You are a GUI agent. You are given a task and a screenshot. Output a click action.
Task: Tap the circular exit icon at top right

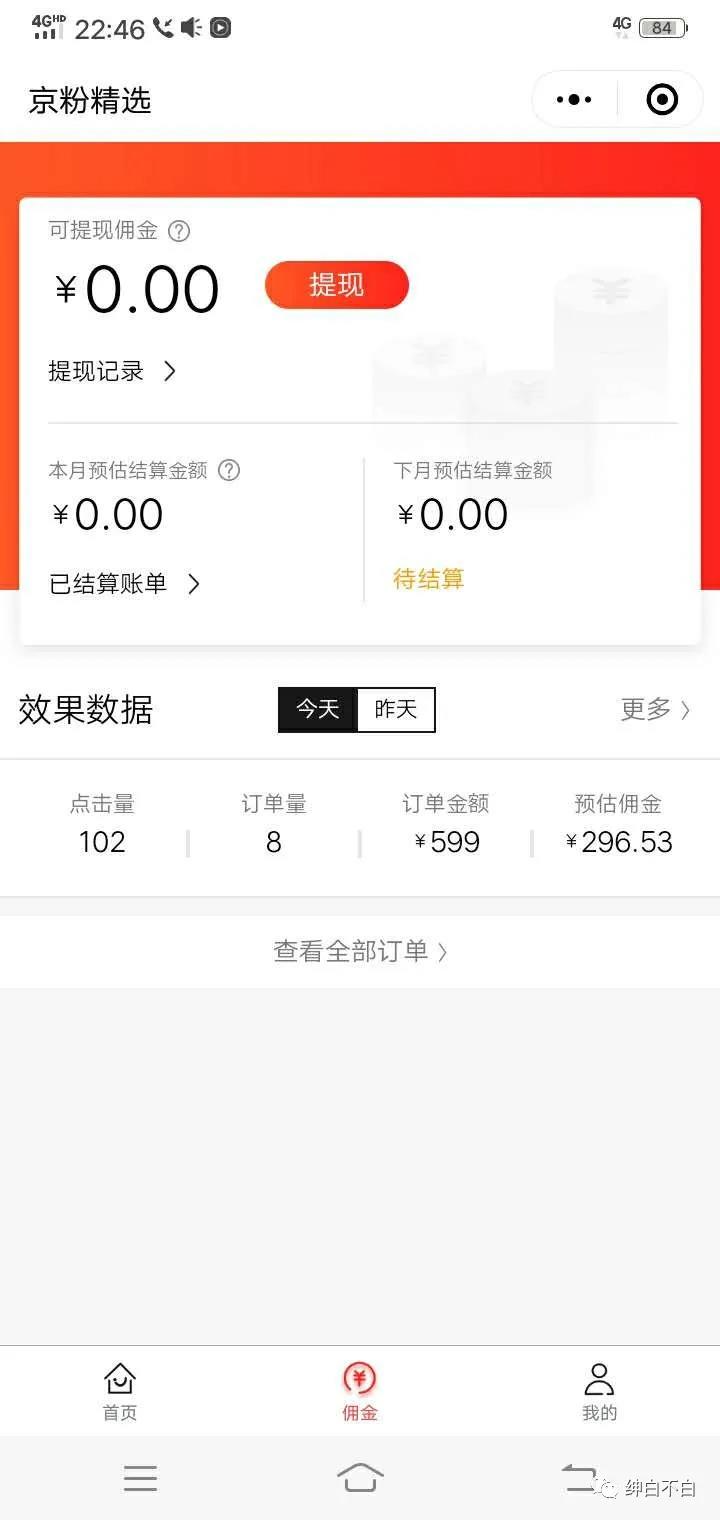point(662,99)
